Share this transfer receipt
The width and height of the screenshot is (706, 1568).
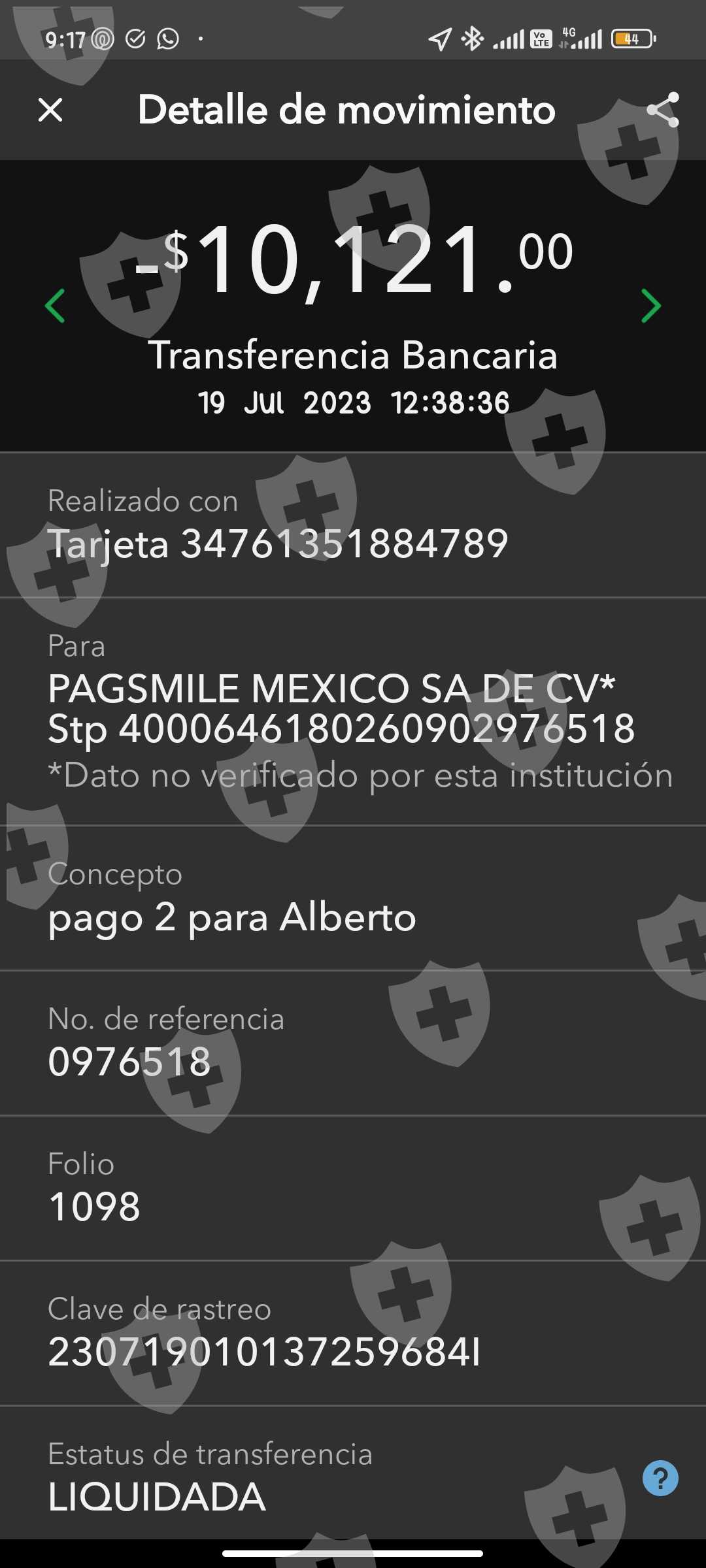tap(662, 110)
